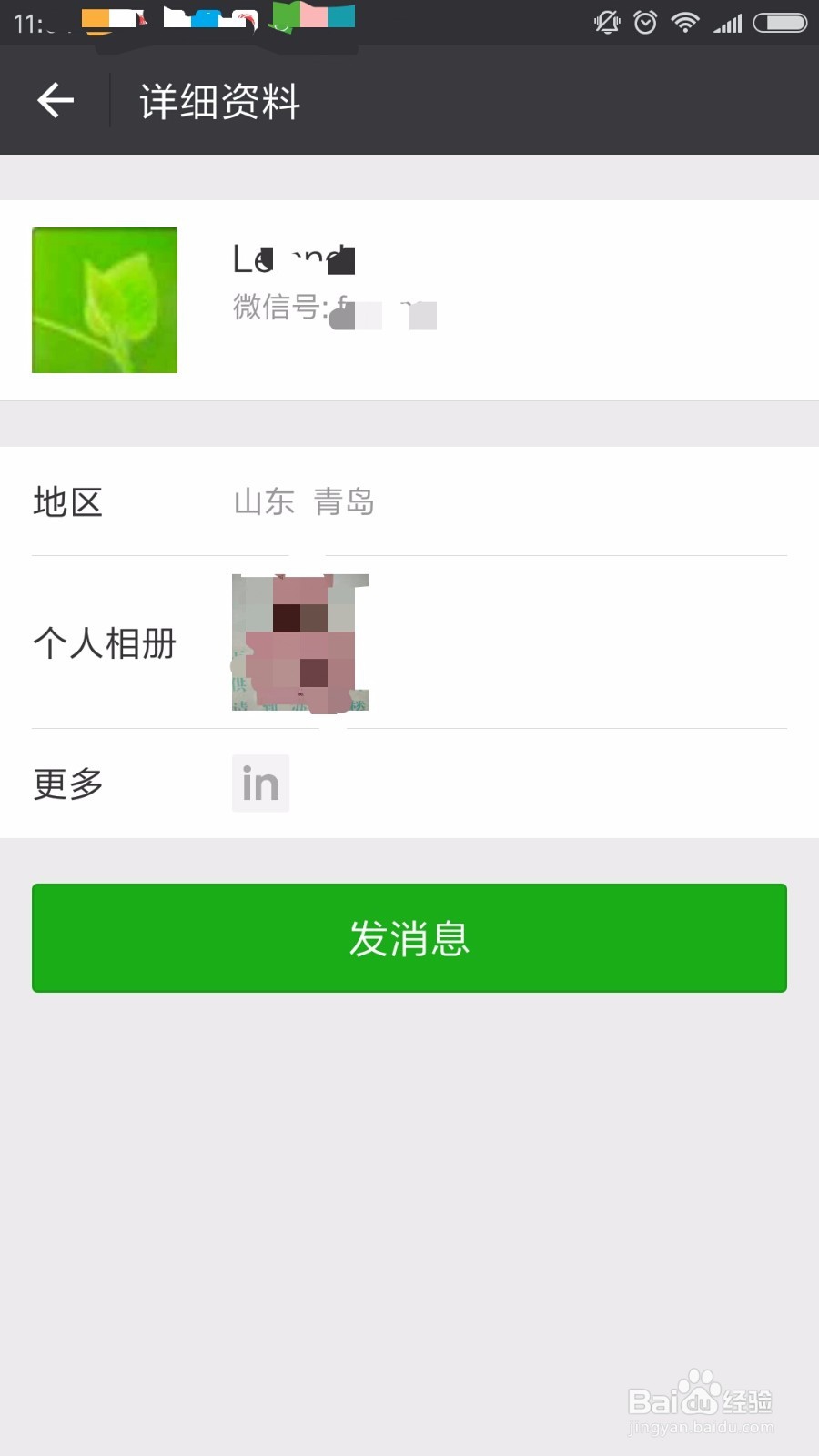The width and height of the screenshot is (819, 1456).
Task: Tap the back arrow to exit profile
Action: 56,100
